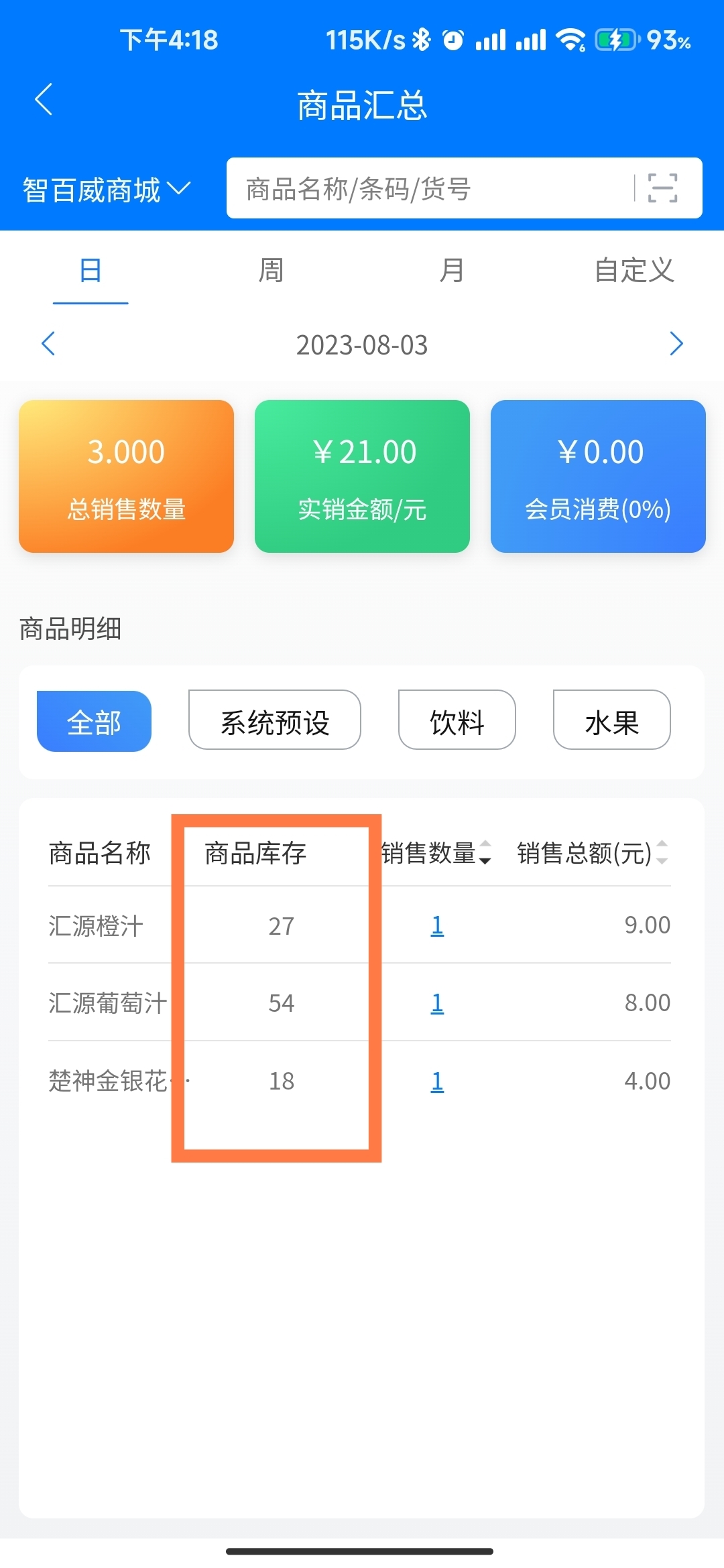This screenshot has height=1568, width=724.
Task: Select the 自定义 date range tab
Action: pyautogui.click(x=633, y=271)
